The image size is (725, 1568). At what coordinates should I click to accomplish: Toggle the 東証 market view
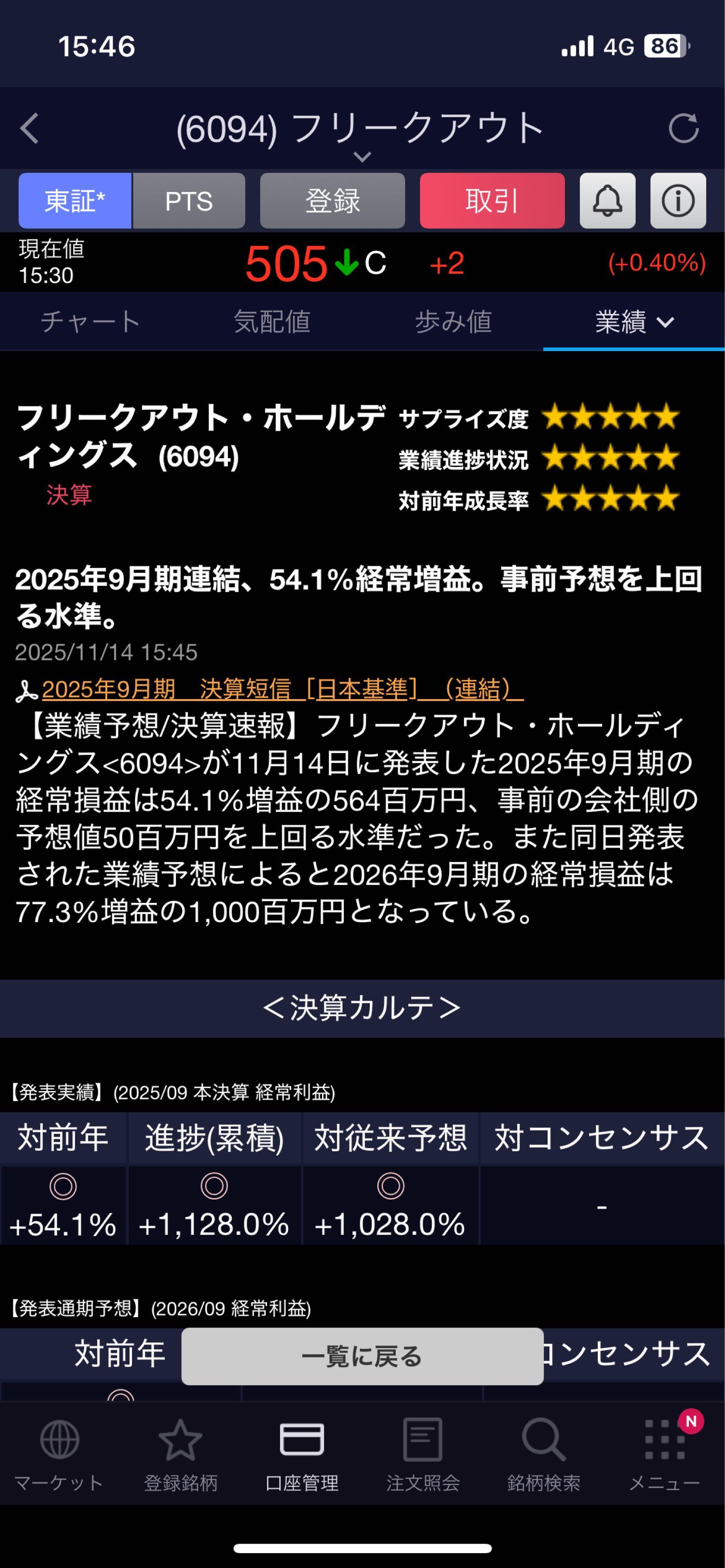(x=74, y=201)
